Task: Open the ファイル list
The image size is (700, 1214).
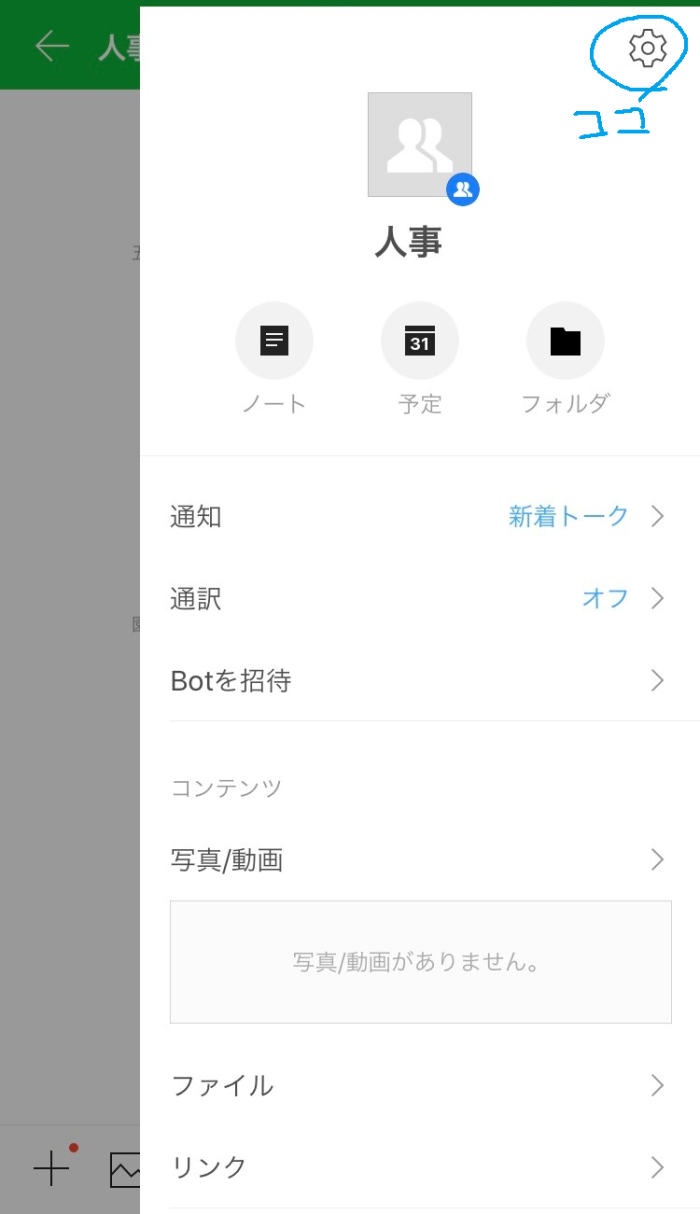Action: (420, 1085)
